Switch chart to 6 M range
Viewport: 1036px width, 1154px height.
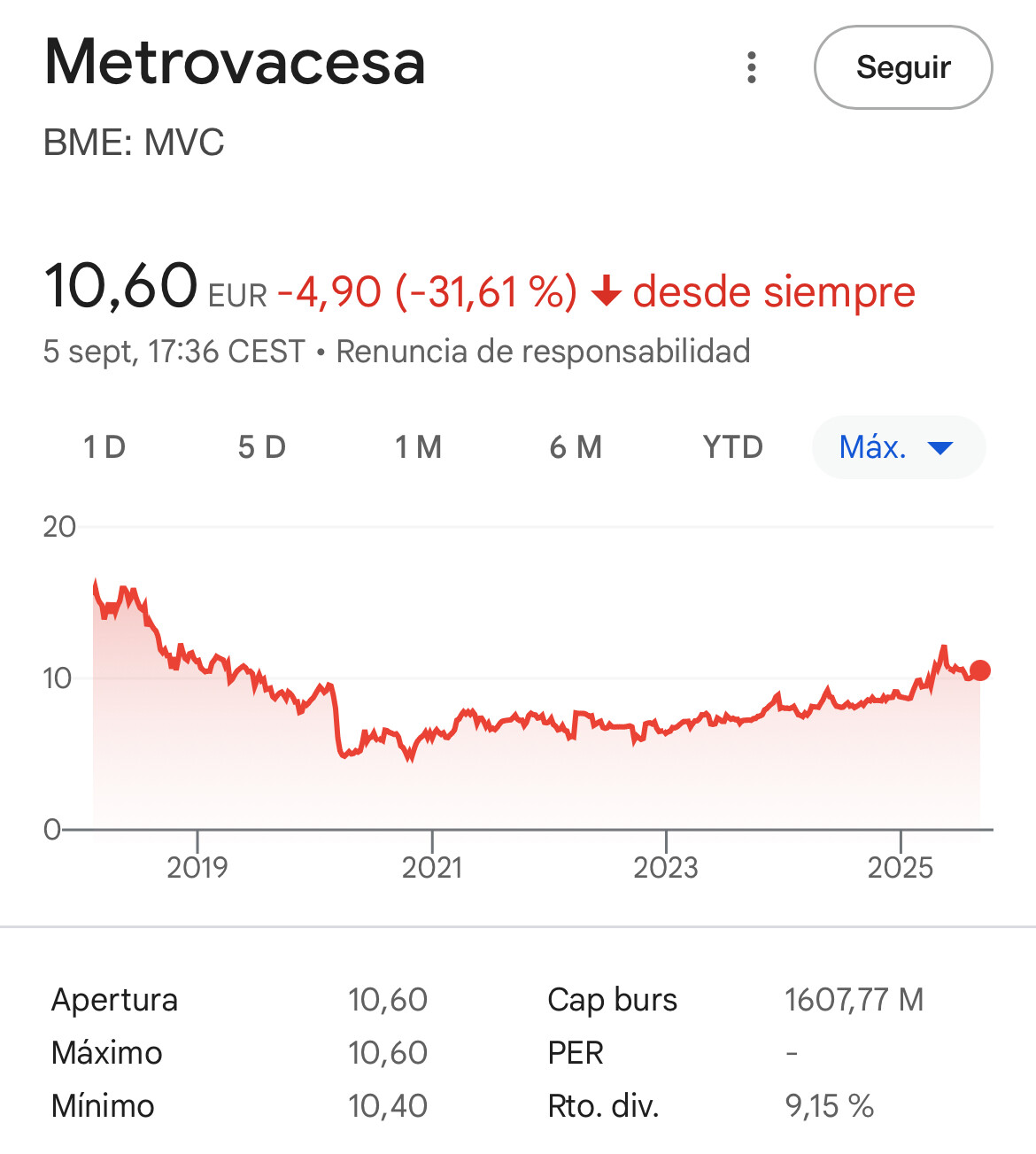576,447
